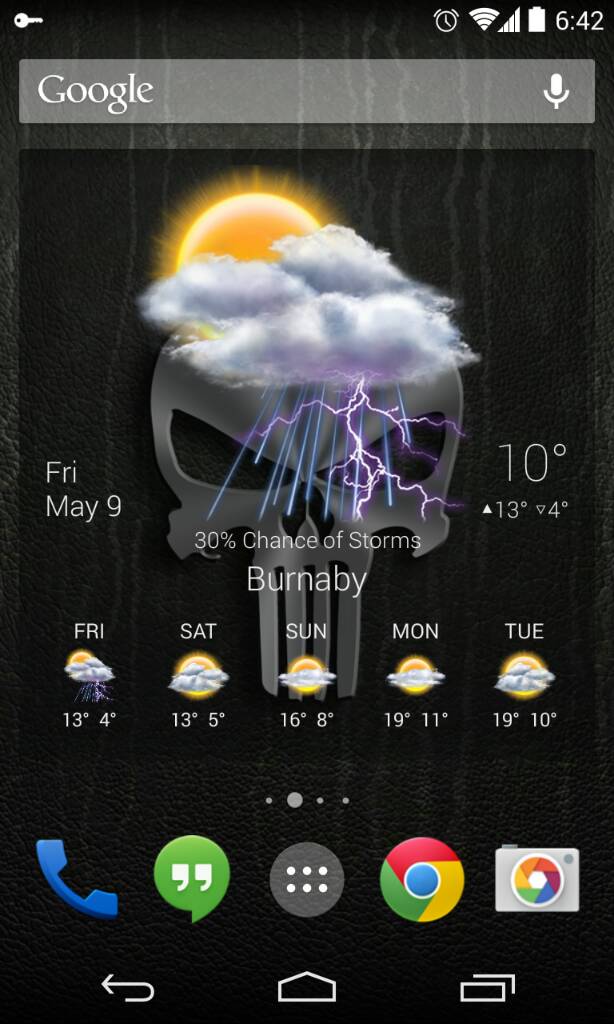Viewport: 614px width, 1024px height.
Task: Launch the Hangouts app
Action: point(191,878)
